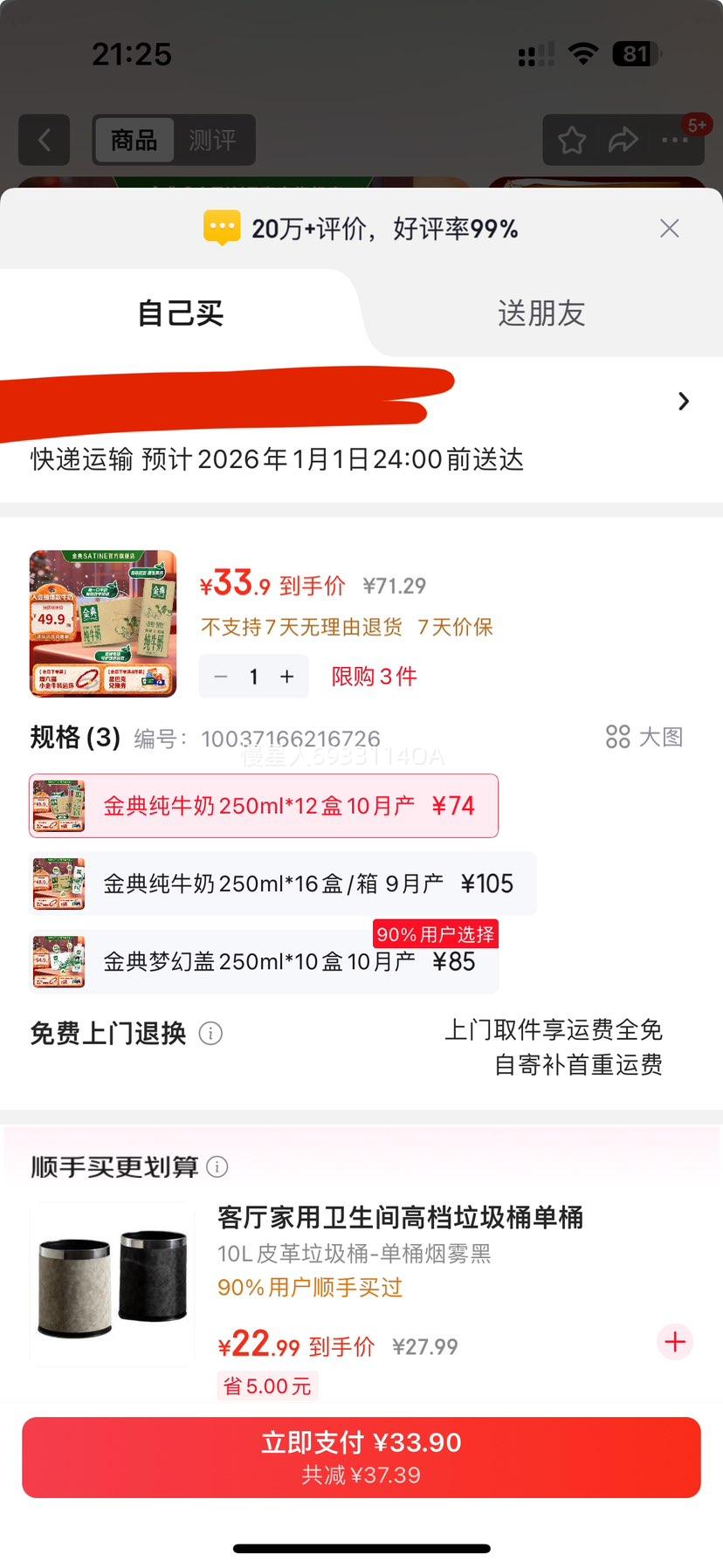The width and height of the screenshot is (723, 1568).
Task: Open the share arrow icon
Action: (x=623, y=140)
